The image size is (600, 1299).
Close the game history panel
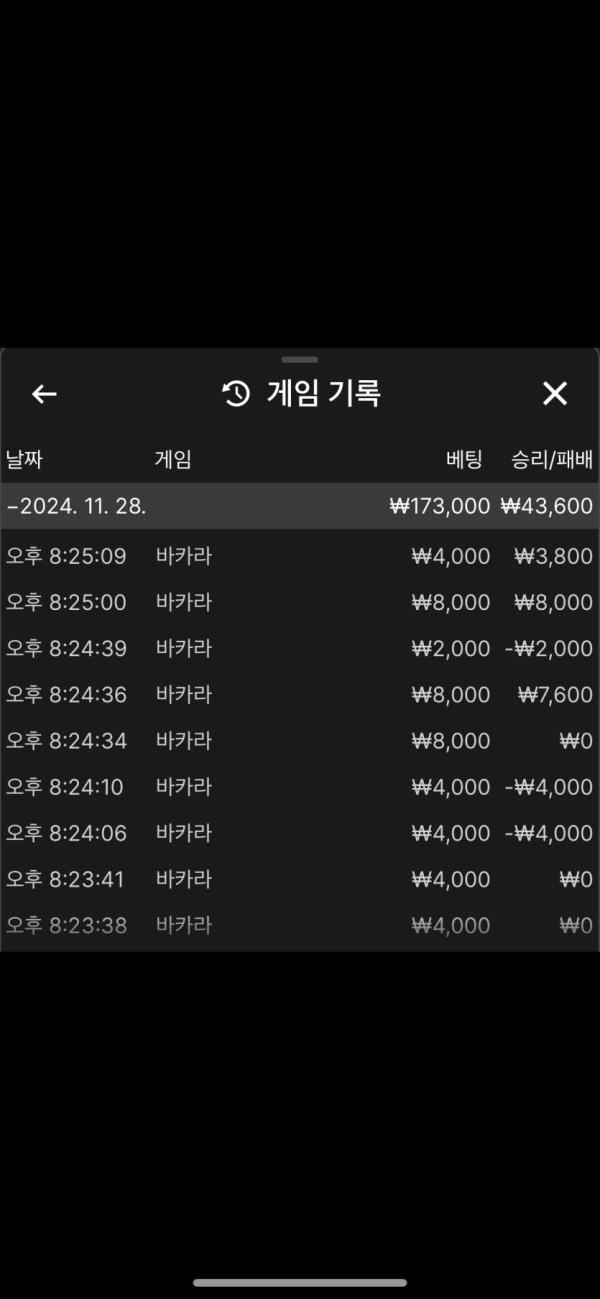click(x=554, y=394)
